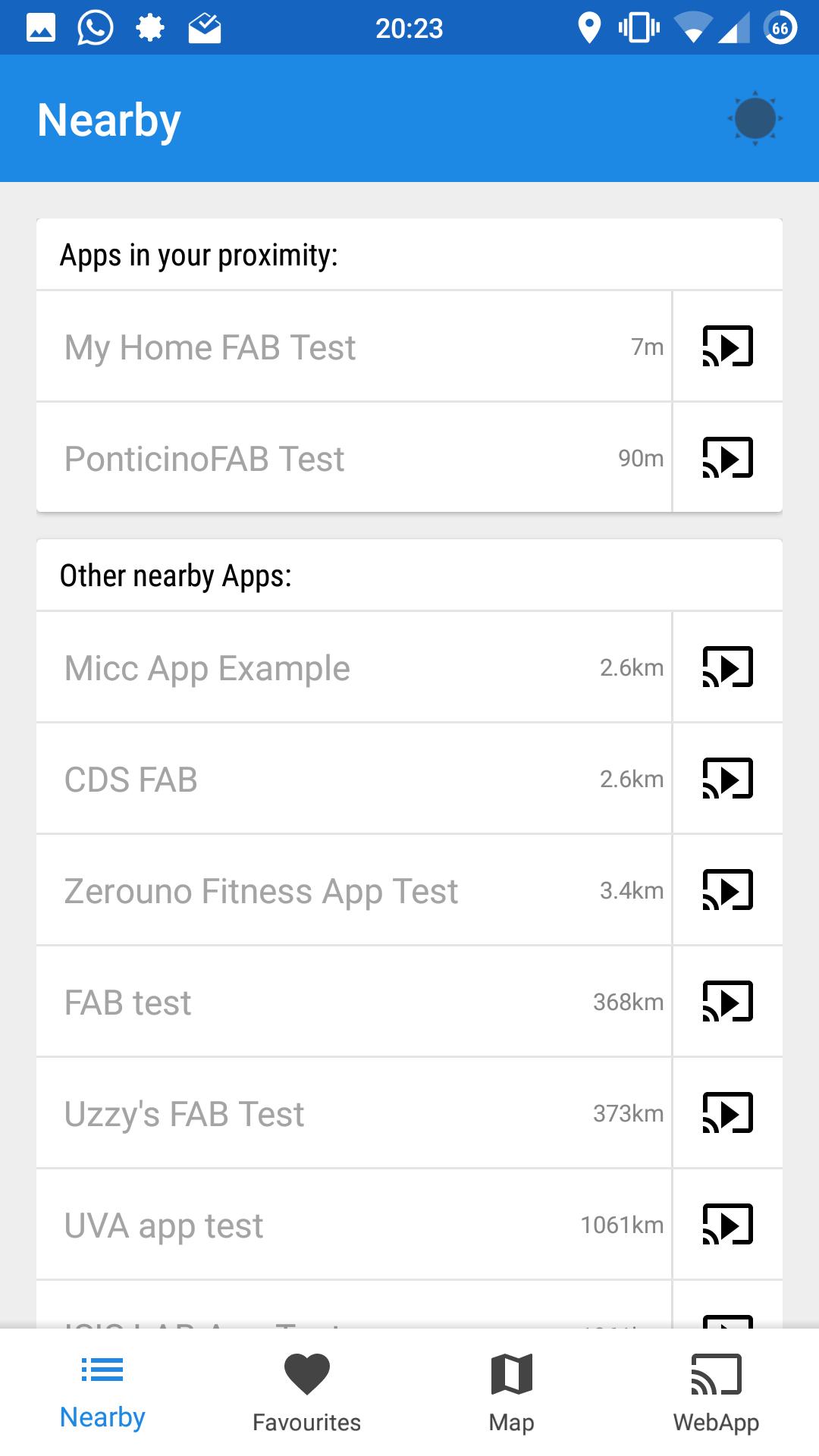Image resolution: width=819 pixels, height=1456 pixels.
Task: Select the PonticinoFAB Test list row
Action: click(x=303, y=458)
